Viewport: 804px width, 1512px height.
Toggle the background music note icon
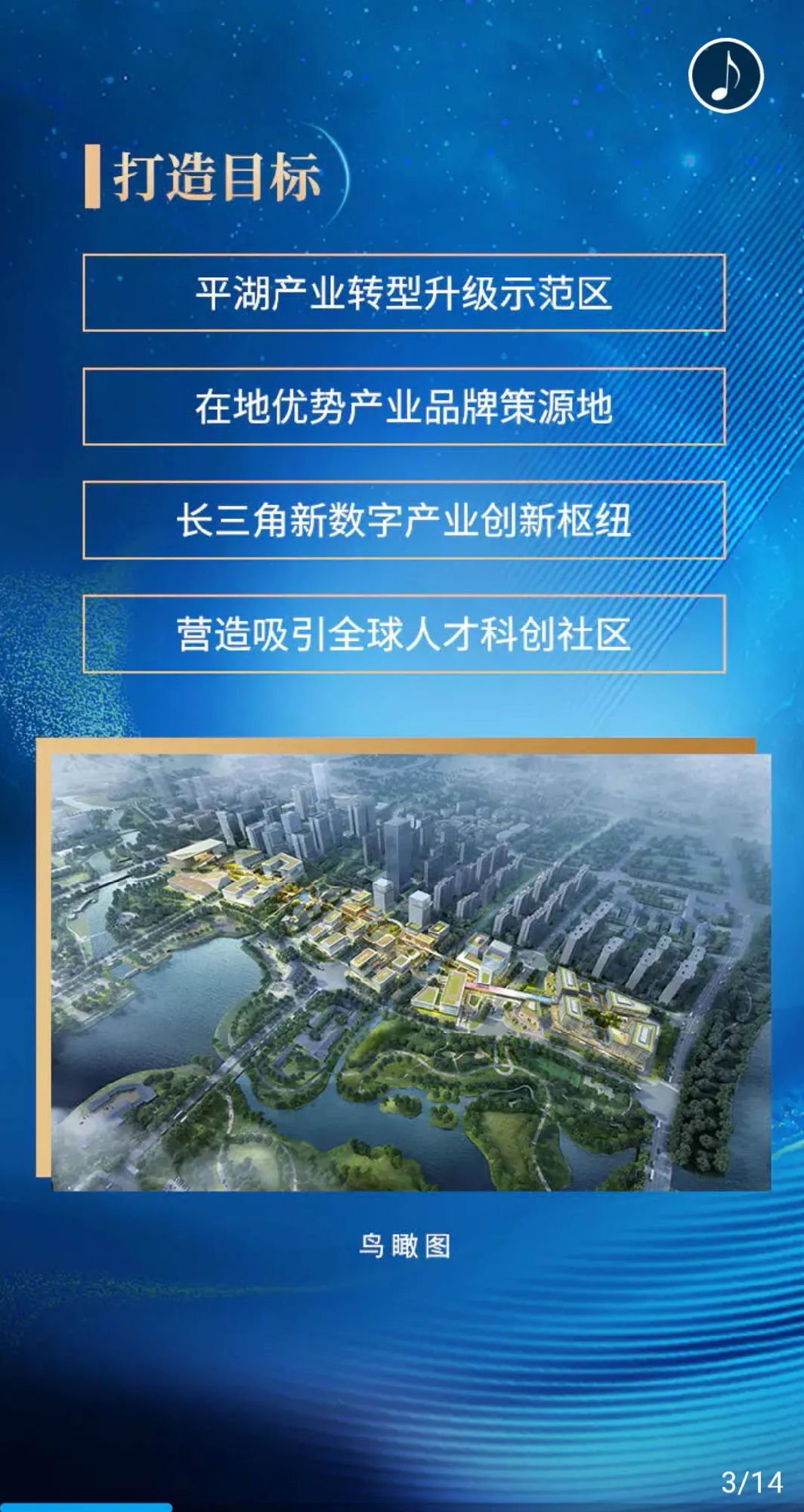[725, 76]
